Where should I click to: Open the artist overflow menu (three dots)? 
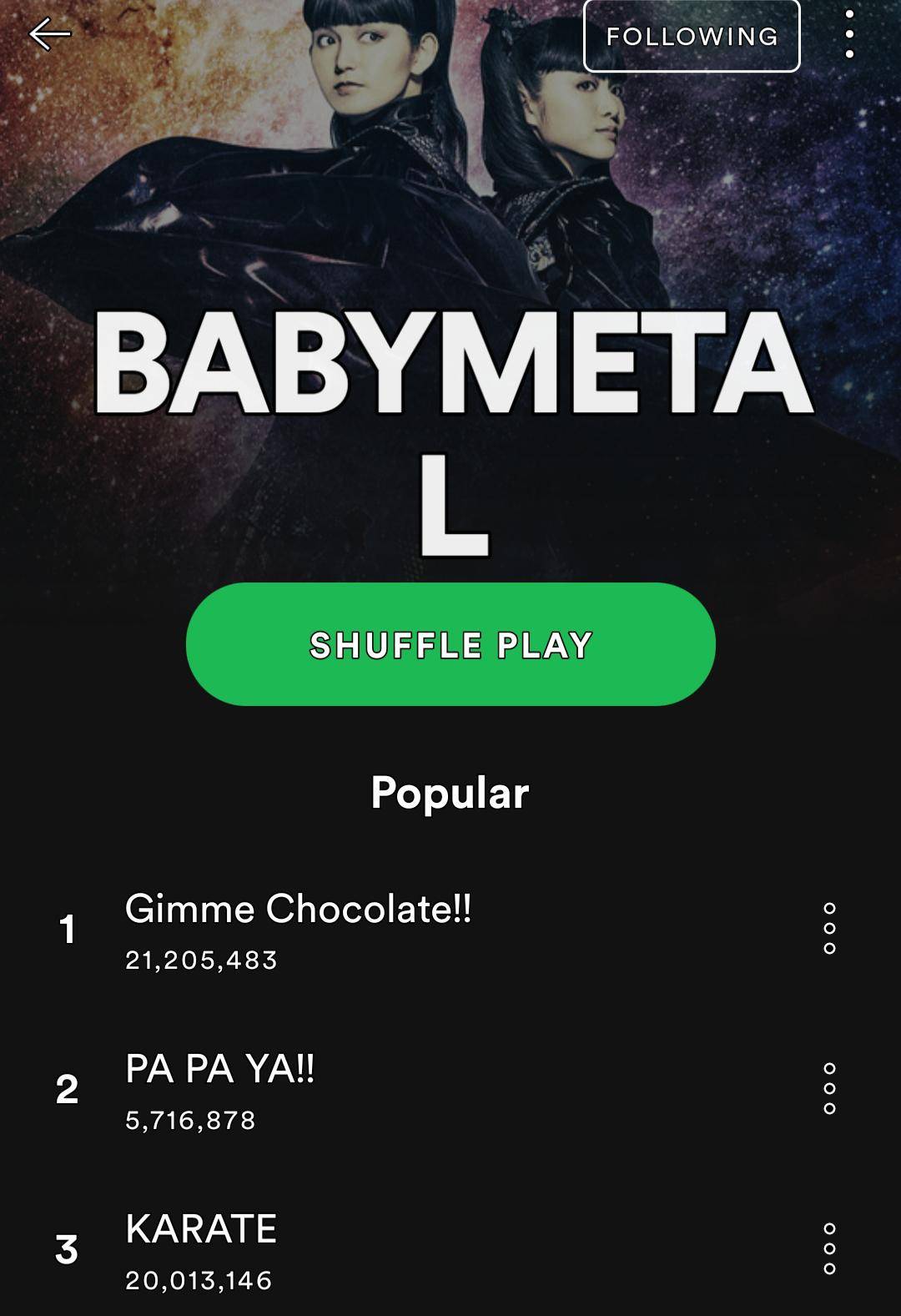click(x=849, y=35)
